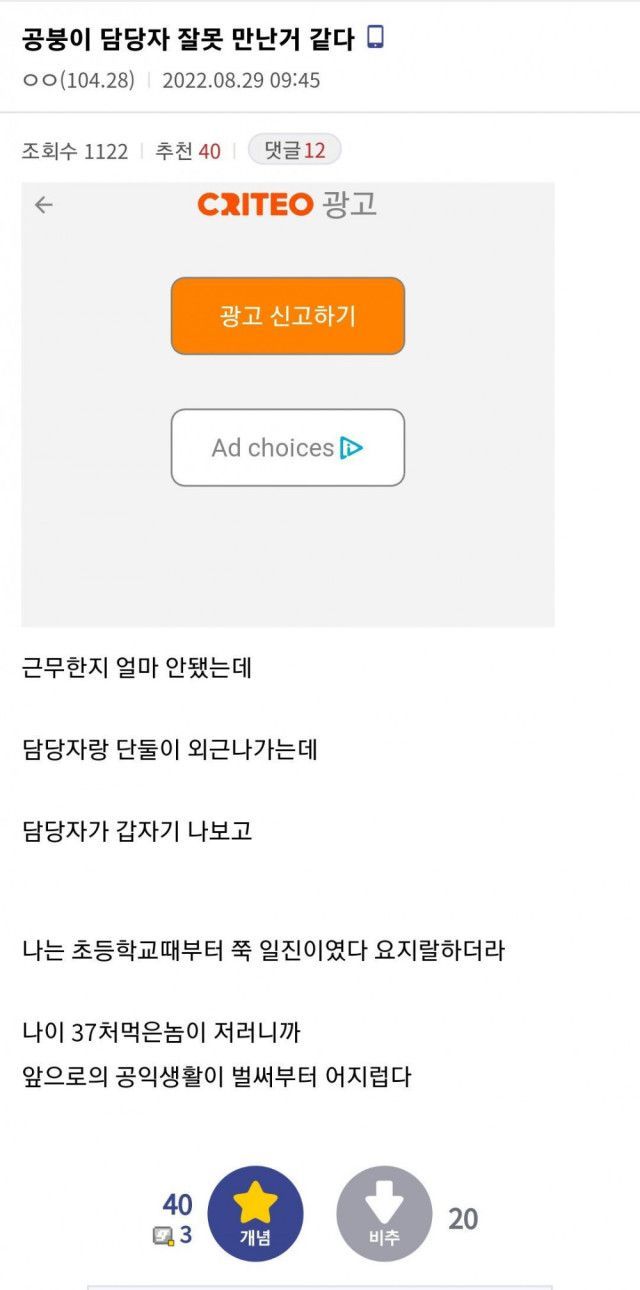This screenshot has width=640, height=1290.
Task: Downvote the post with the 비추 button
Action: 385,1214
